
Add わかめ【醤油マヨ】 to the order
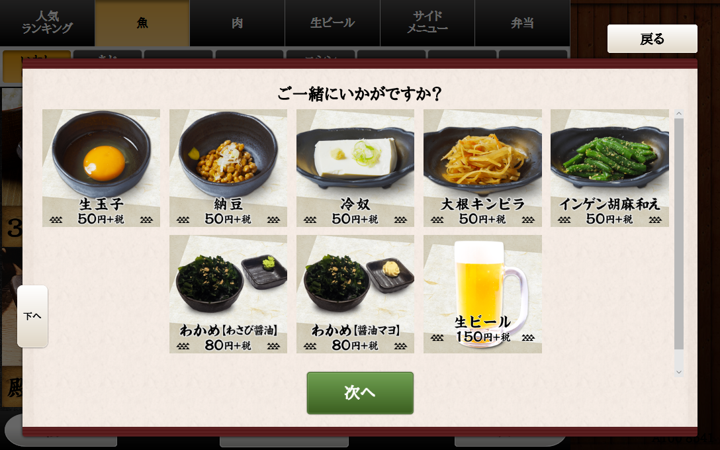pyautogui.click(x=355, y=294)
